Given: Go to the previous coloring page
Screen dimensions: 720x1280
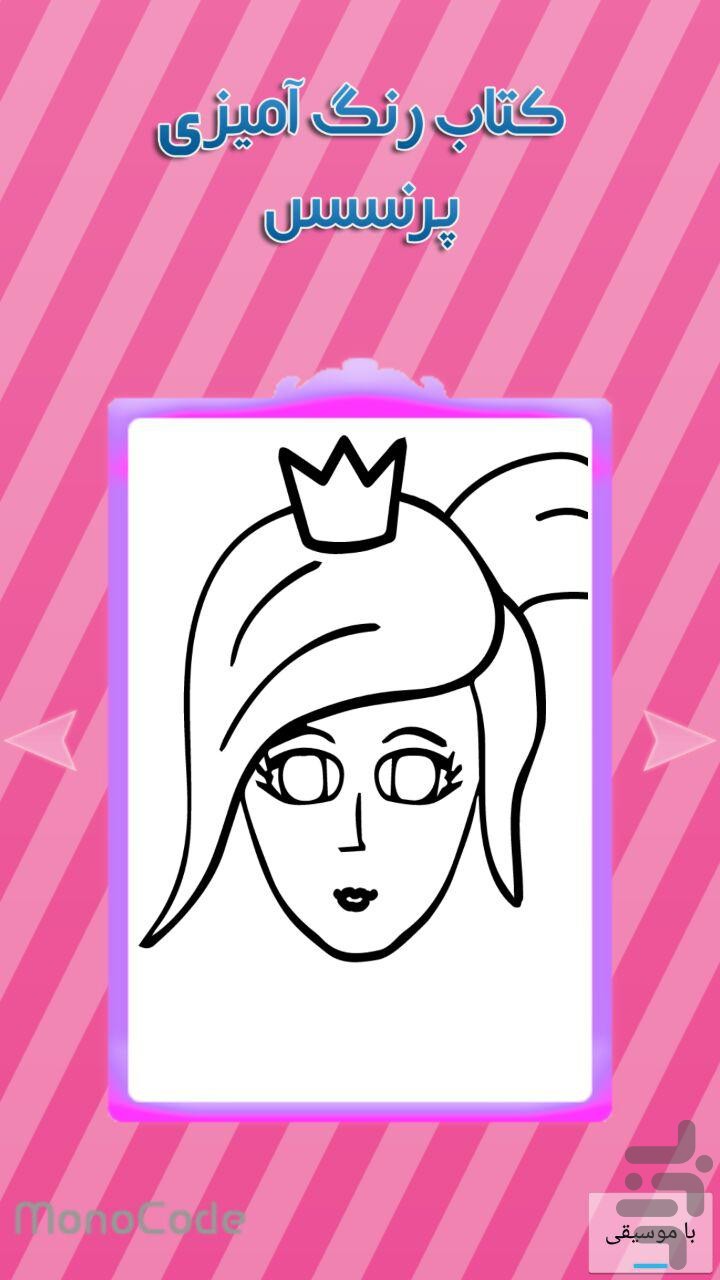Looking at the screenshot, I should pyautogui.click(x=42, y=740).
